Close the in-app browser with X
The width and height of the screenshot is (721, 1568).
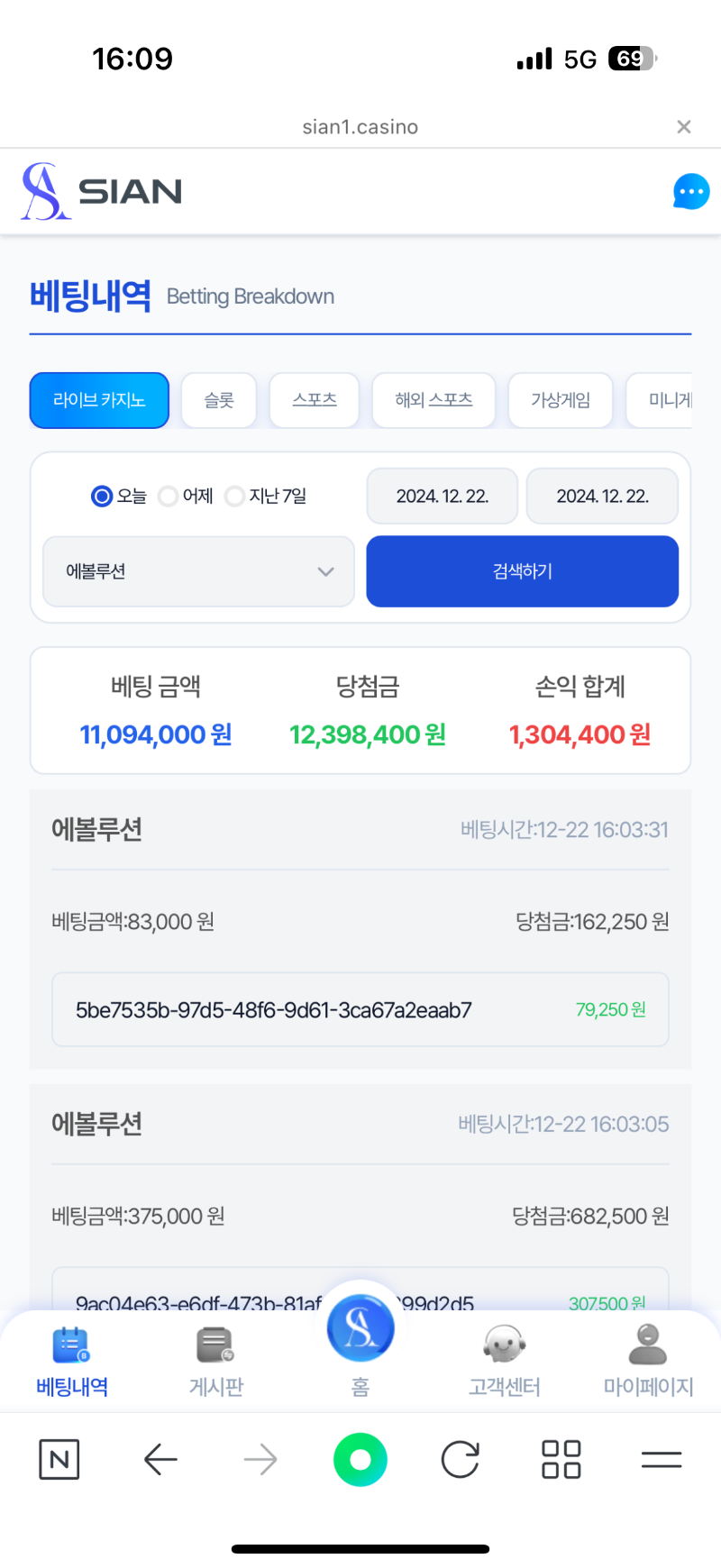[684, 127]
